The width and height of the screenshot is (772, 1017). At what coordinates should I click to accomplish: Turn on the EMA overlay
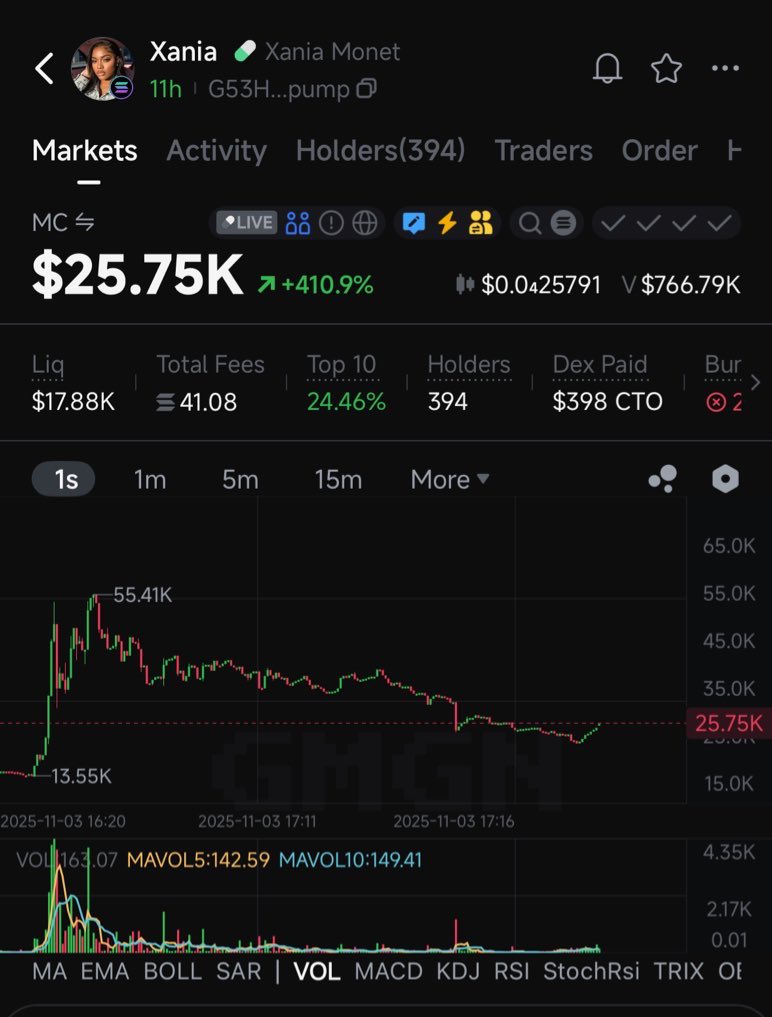[106, 971]
